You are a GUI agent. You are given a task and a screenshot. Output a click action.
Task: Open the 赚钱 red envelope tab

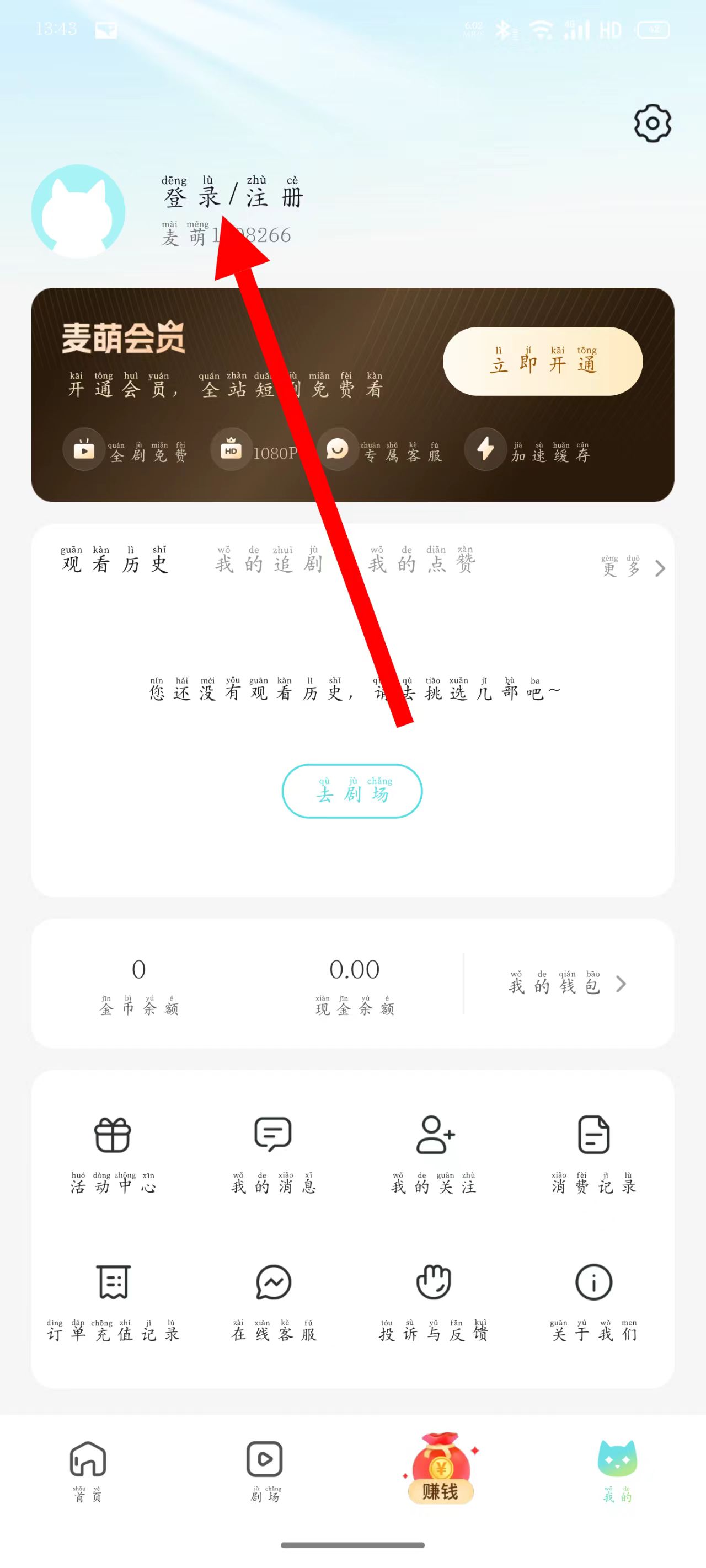440,1468
